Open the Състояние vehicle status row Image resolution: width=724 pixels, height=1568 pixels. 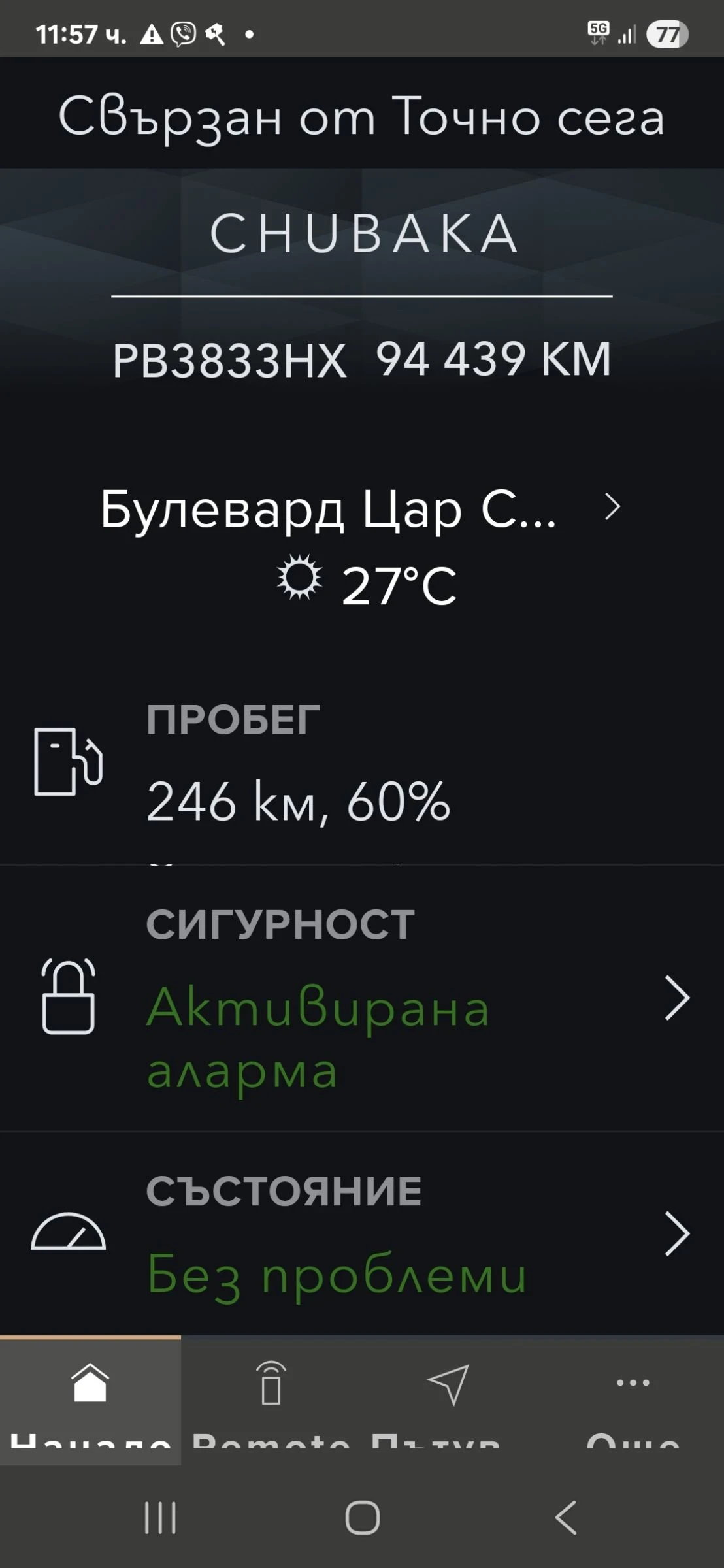pyautogui.click(x=361, y=1233)
